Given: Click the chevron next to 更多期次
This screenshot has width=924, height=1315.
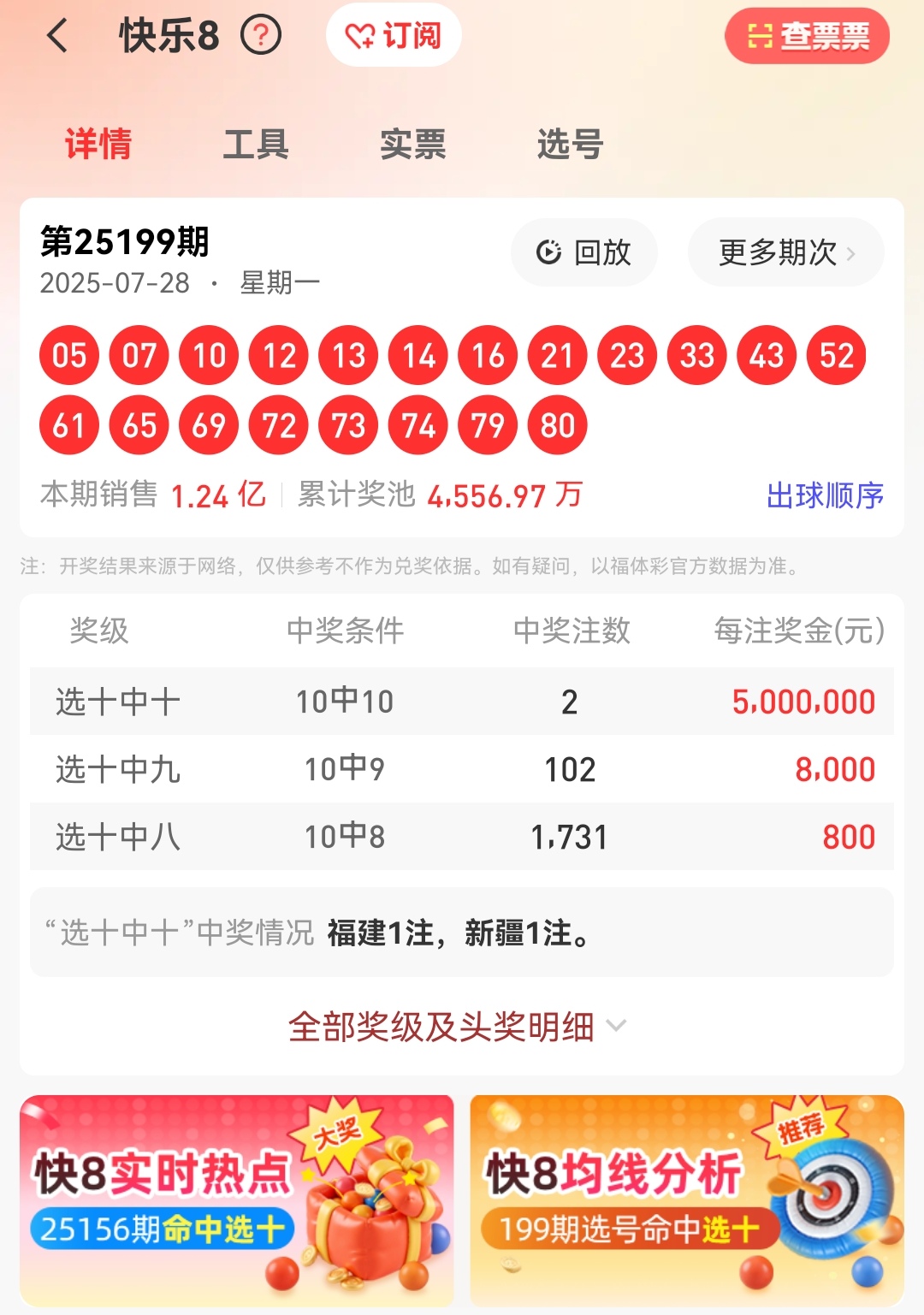Looking at the screenshot, I should pyautogui.click(x=853, y=252).
